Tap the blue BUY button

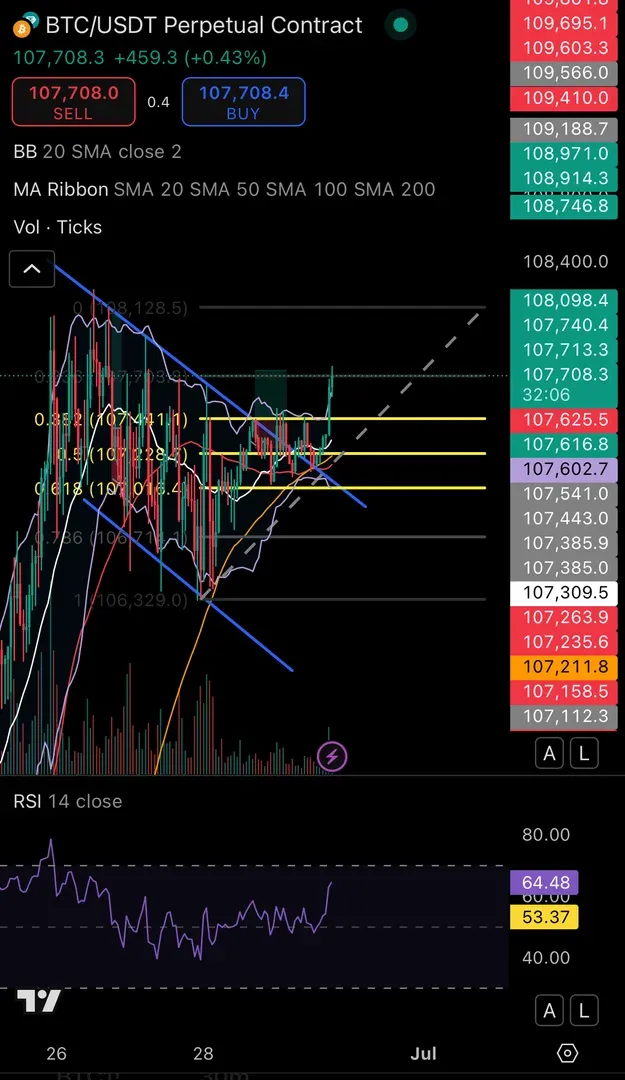(x=243, y=102)
